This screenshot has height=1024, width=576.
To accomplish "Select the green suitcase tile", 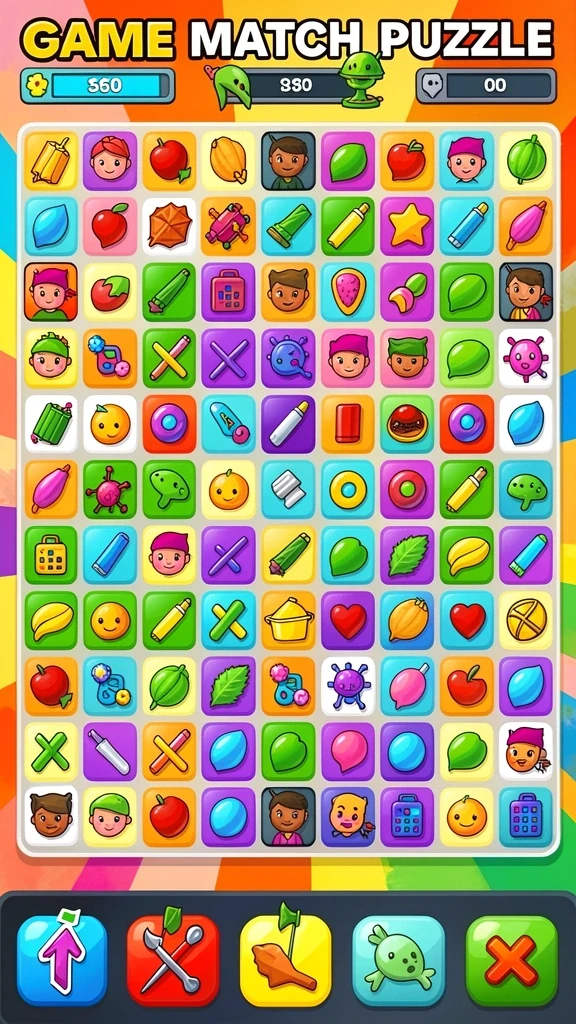I will click(51, 555).
